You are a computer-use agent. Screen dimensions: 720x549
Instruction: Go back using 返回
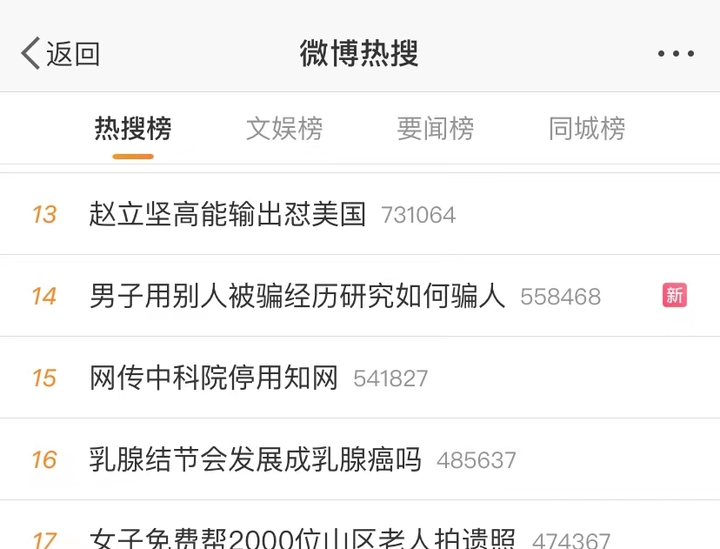click(x=62, y=53)
